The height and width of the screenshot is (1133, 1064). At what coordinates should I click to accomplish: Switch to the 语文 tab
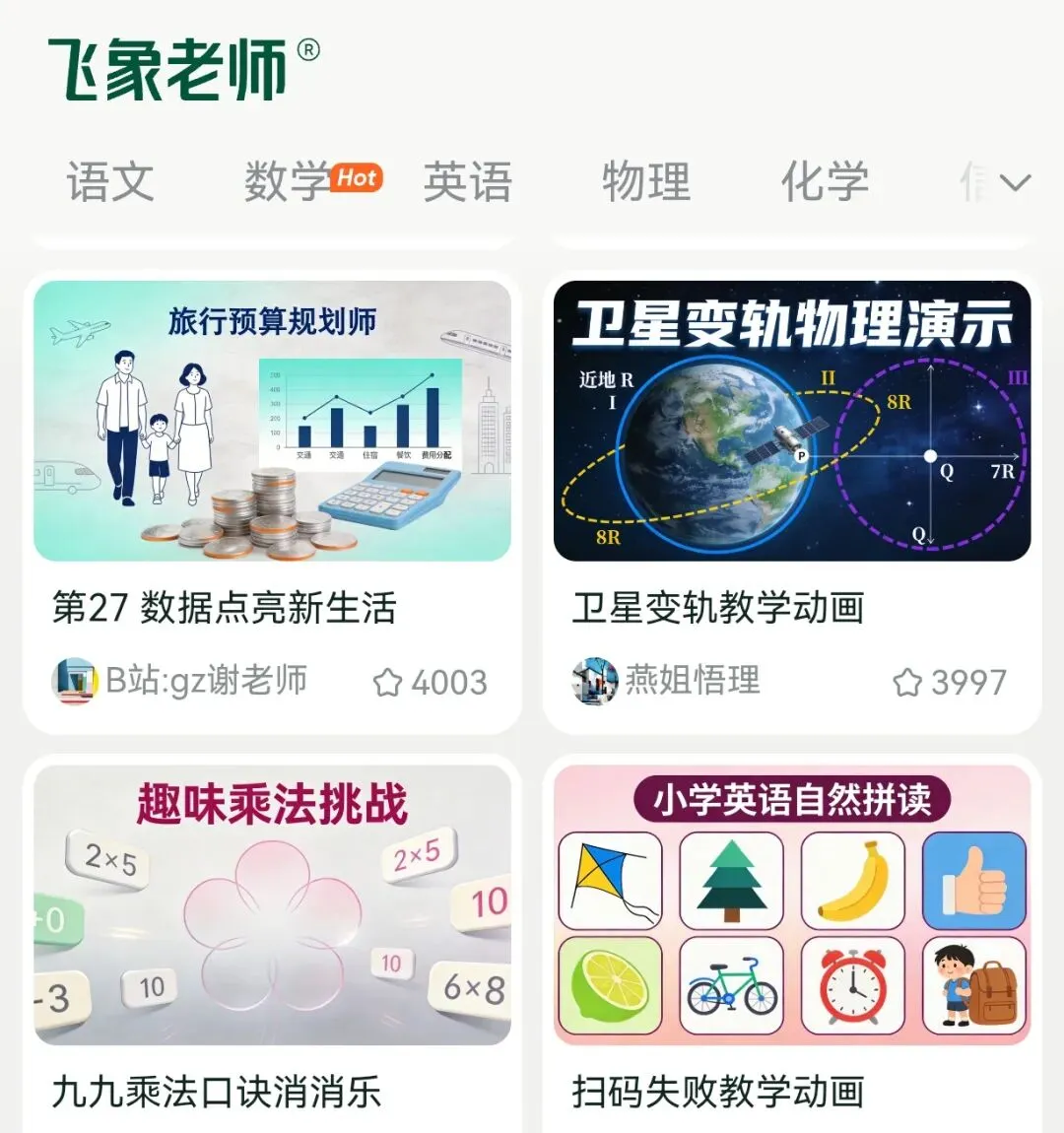point(110,181)
